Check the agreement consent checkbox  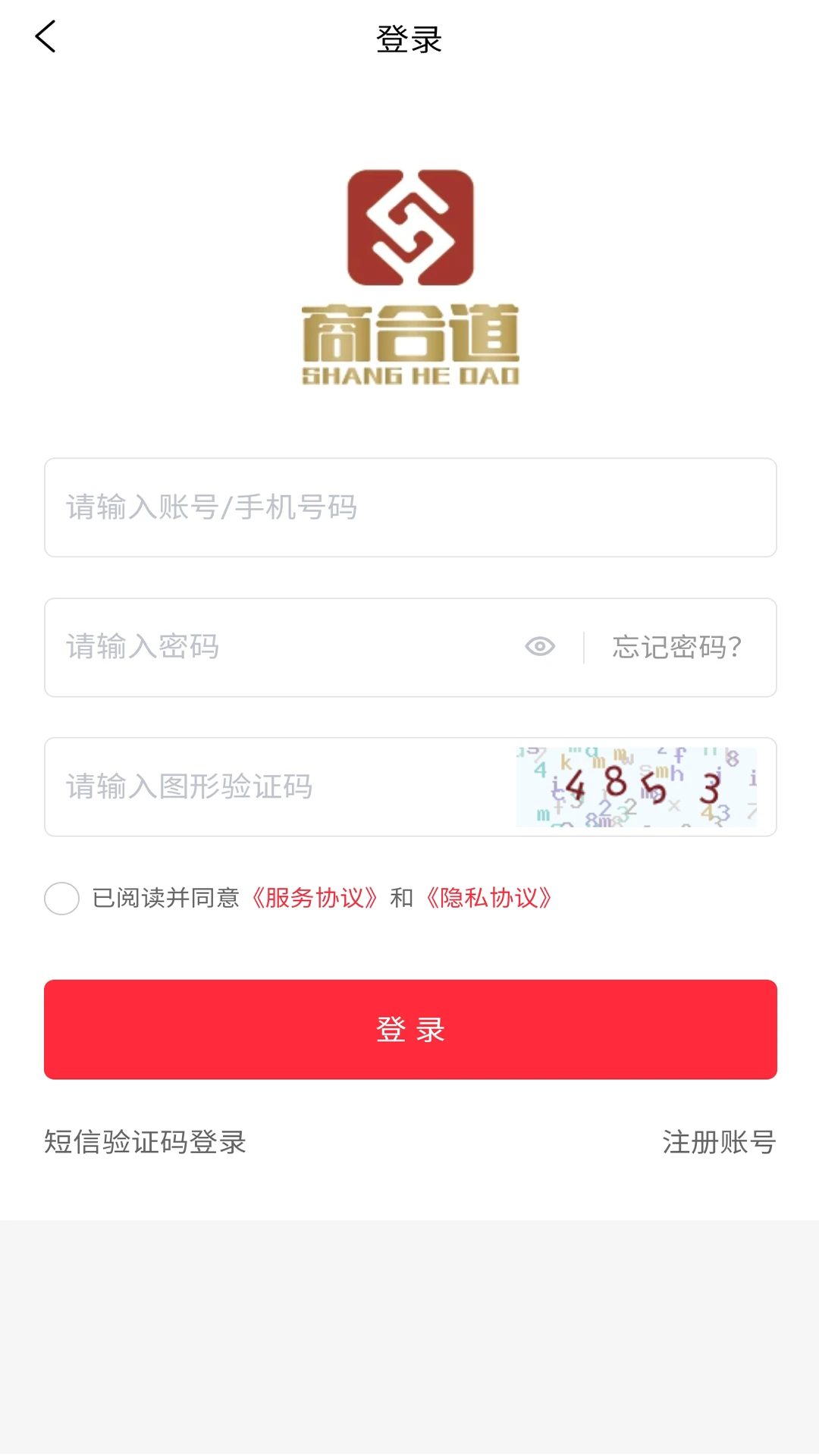click(x=62, y=899)
